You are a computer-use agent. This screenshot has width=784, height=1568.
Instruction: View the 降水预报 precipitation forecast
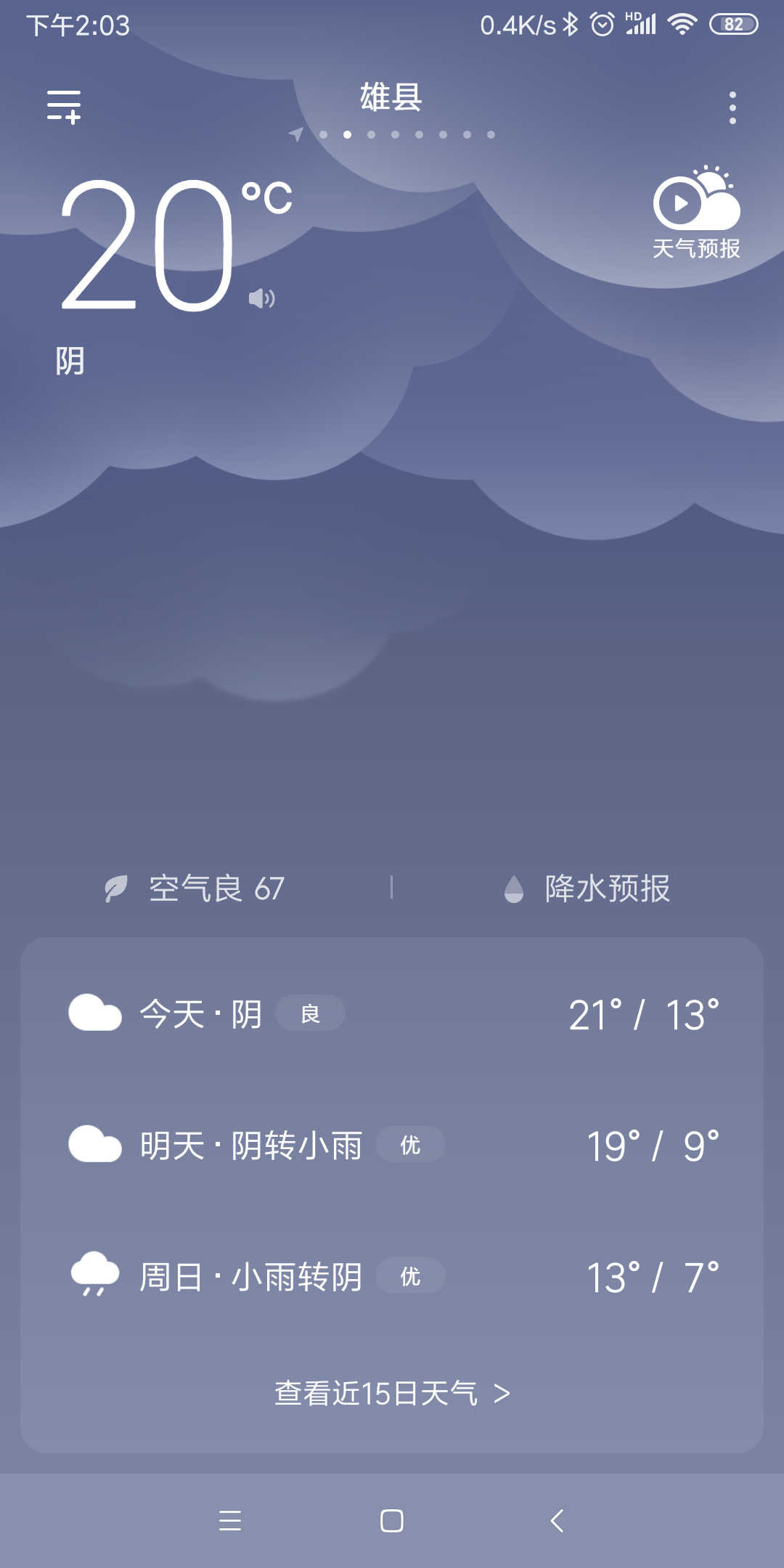587,889
